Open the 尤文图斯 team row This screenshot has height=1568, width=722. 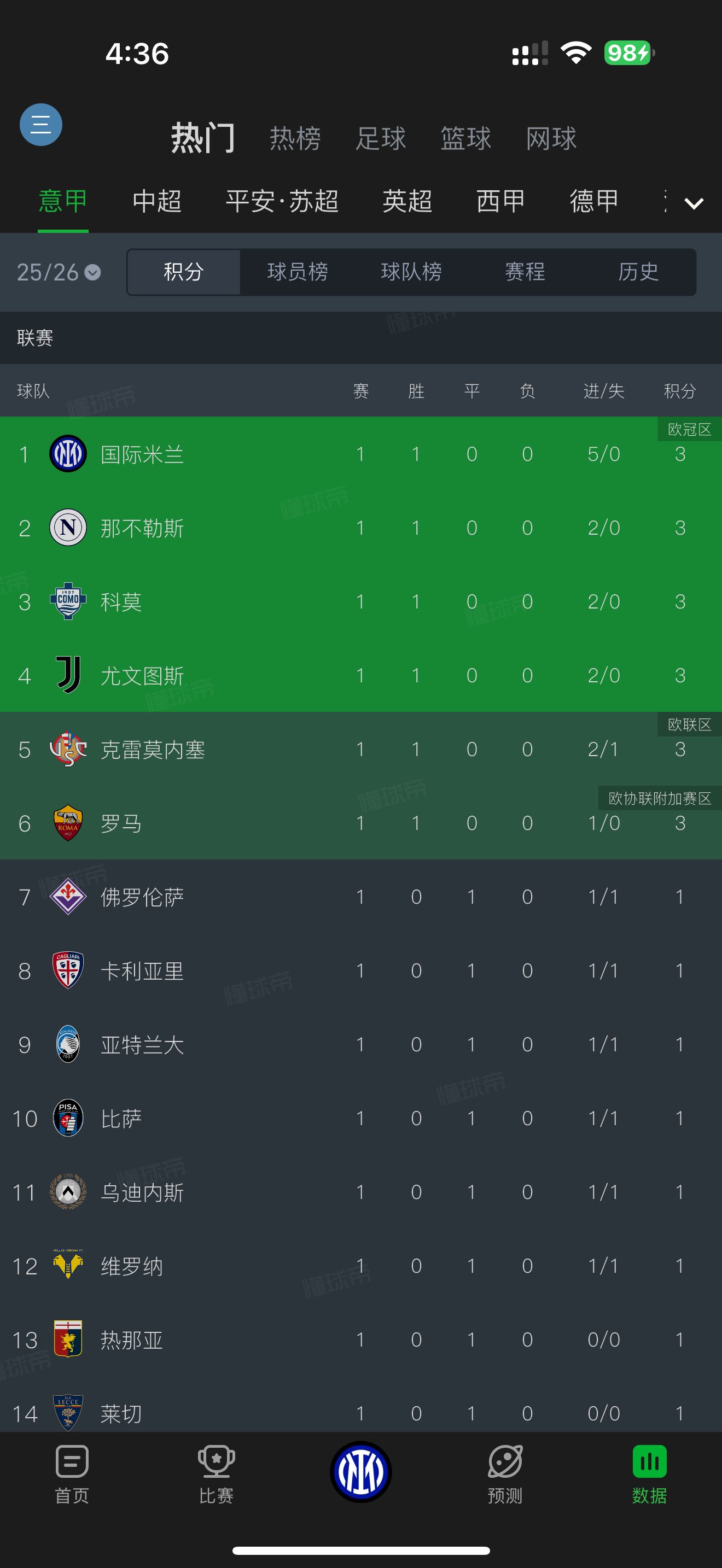(361, 675)
